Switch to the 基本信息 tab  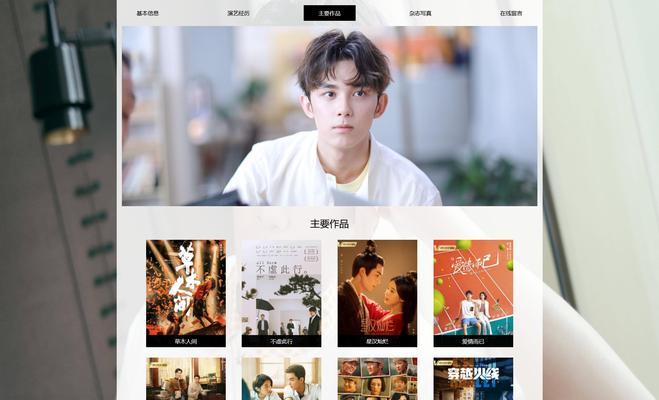[147, 13]
